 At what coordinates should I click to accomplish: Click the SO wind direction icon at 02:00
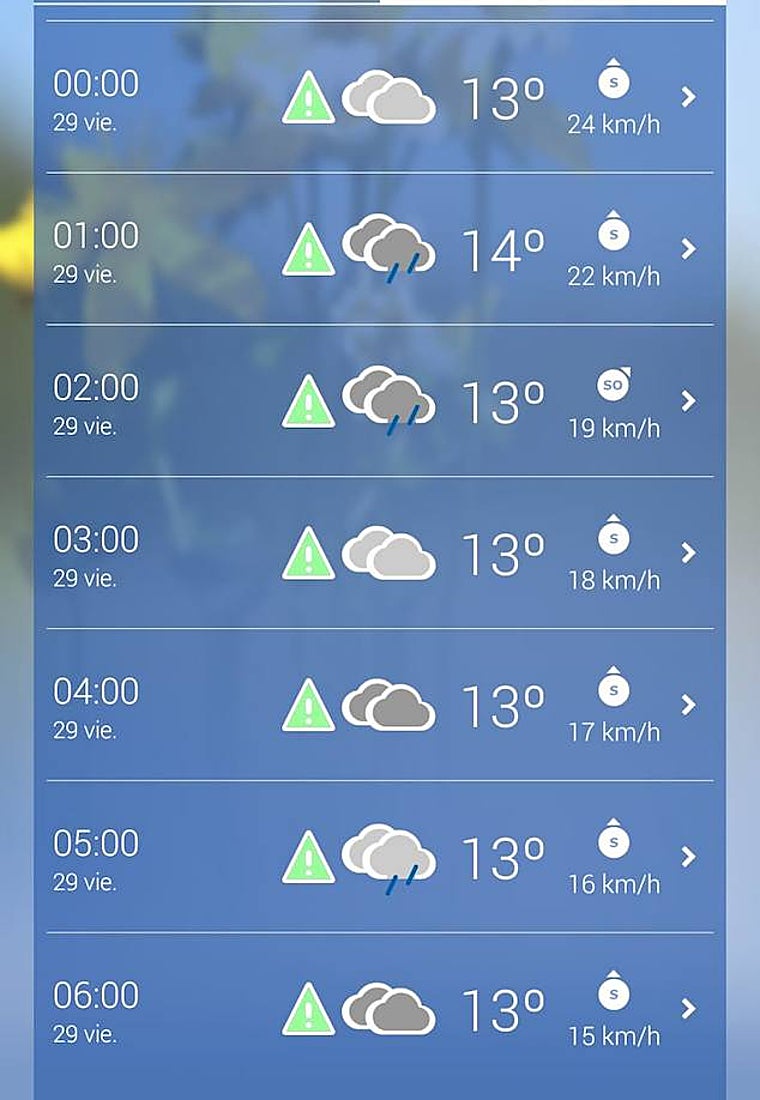point(613,382)
